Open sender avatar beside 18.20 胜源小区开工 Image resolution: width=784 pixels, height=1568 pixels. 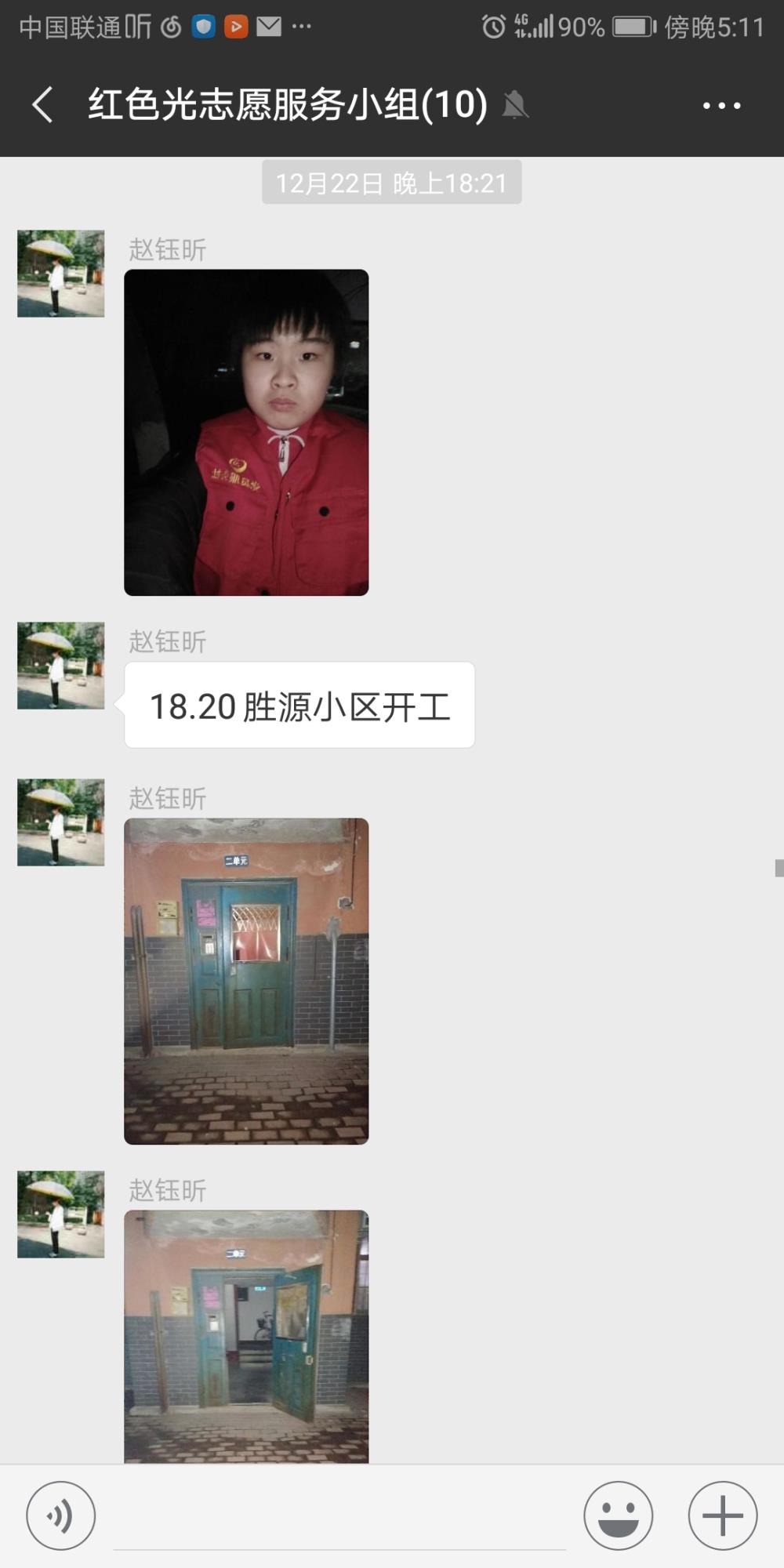point(60,666)
